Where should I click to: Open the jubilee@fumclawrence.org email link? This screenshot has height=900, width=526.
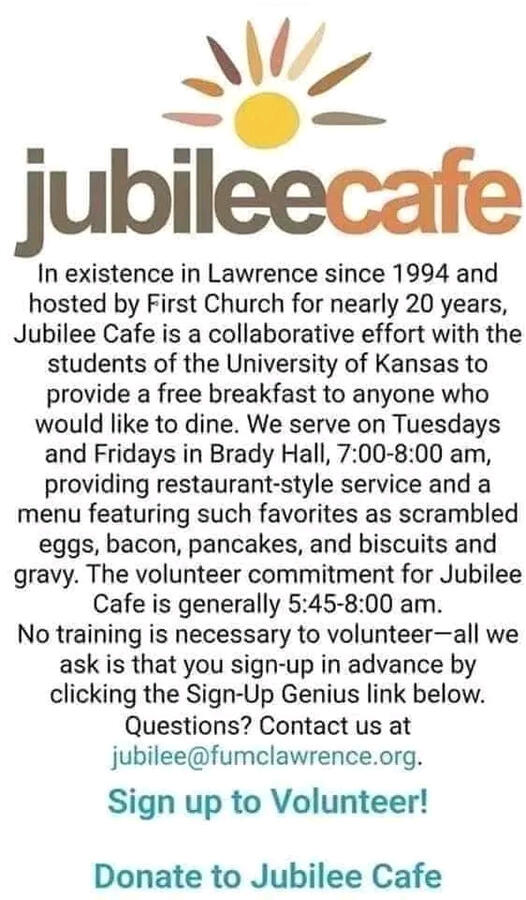263,757
